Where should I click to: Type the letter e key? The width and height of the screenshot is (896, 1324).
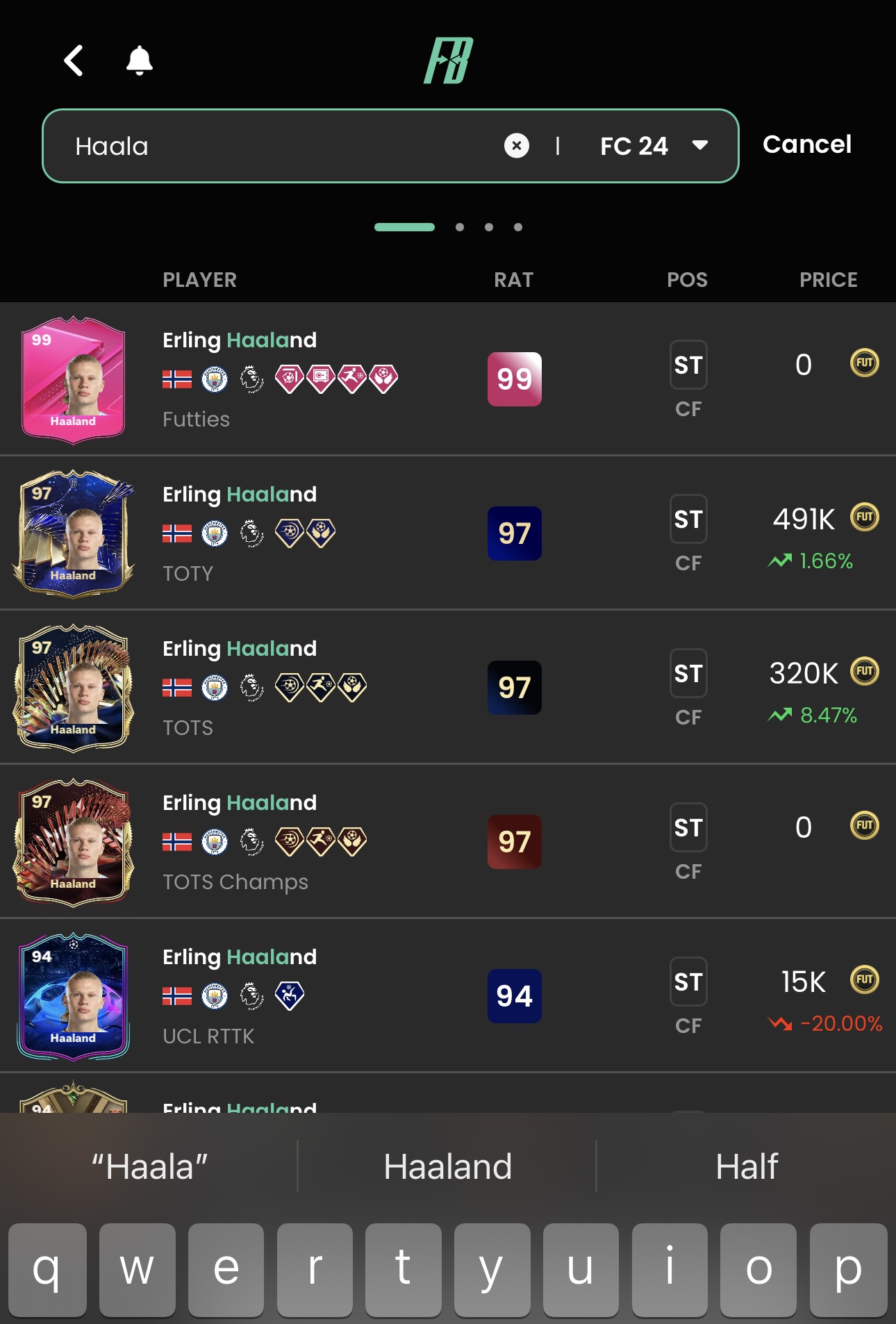pyautogui.click(x=226, y=1269)
